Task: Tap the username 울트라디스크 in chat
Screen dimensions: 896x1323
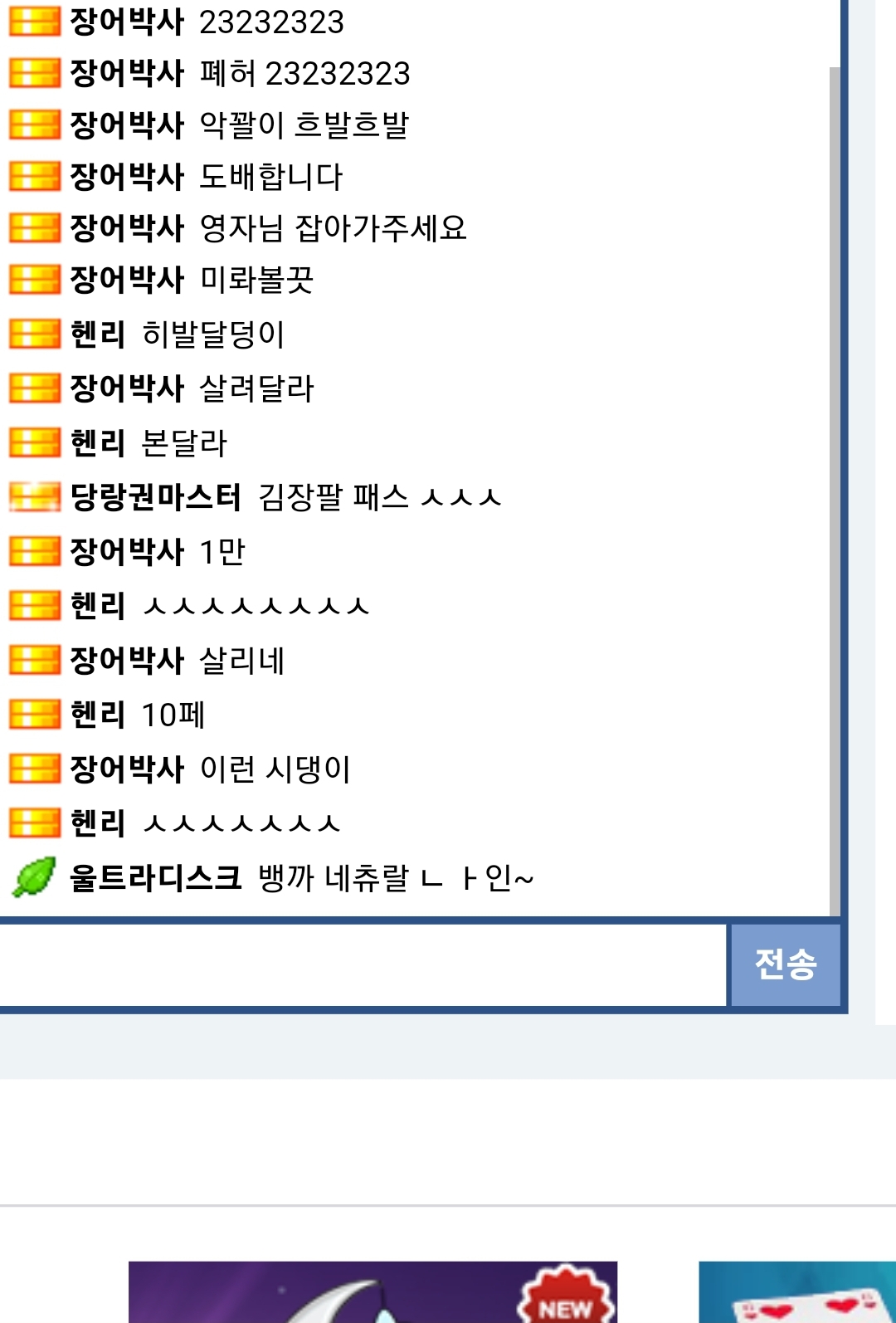Action: coord(155,878)
